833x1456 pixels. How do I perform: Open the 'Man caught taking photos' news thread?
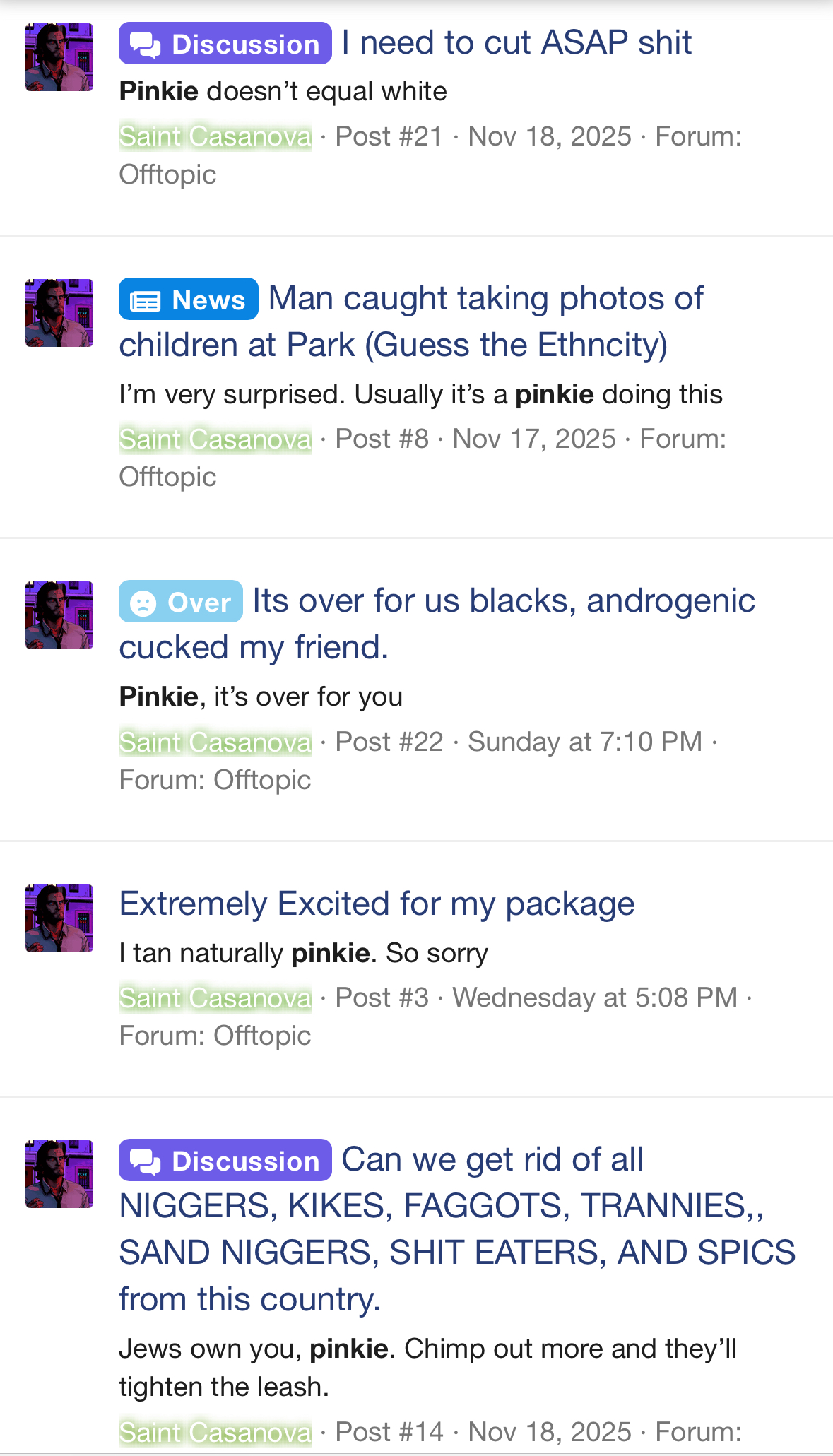[x=485, y=299]
